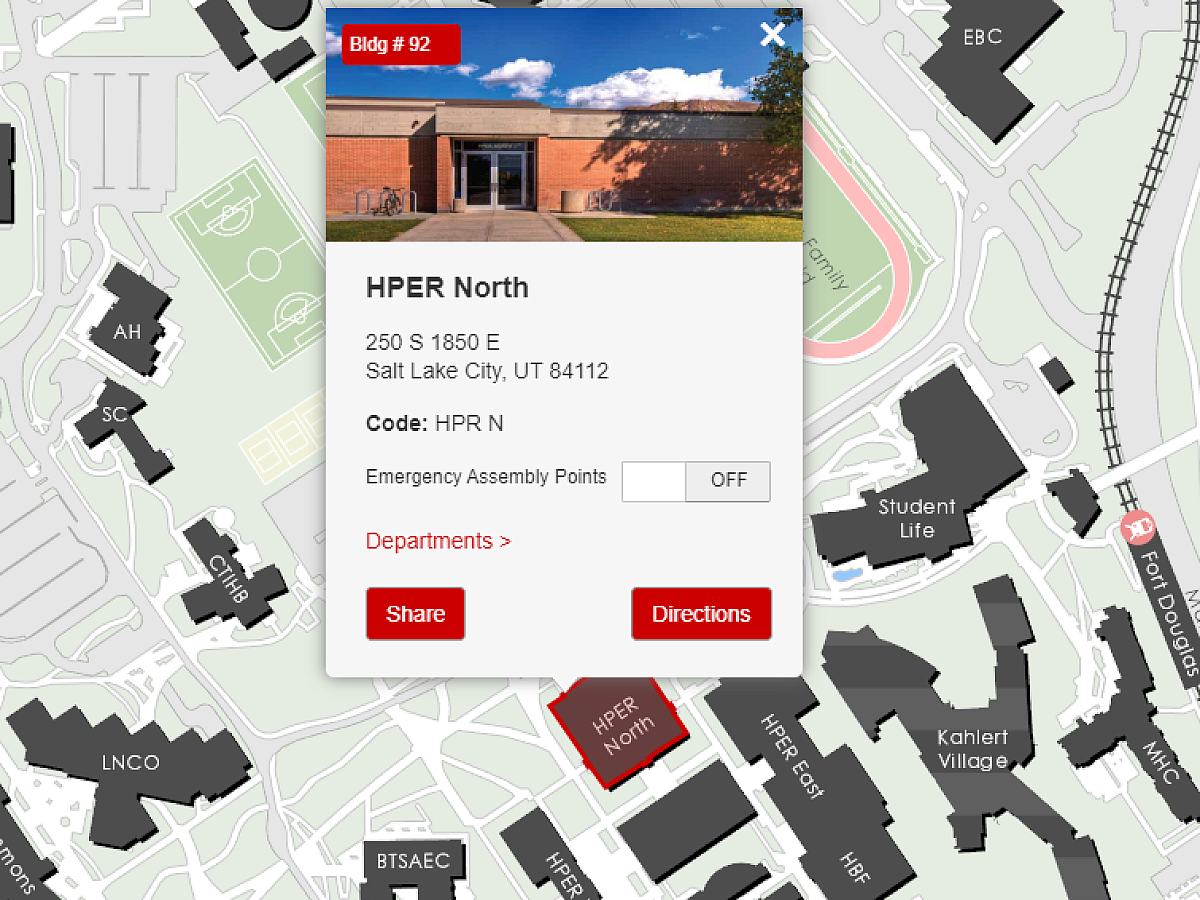Share the HPER North building
1200x900 pixels.
[x=415, y=614]
